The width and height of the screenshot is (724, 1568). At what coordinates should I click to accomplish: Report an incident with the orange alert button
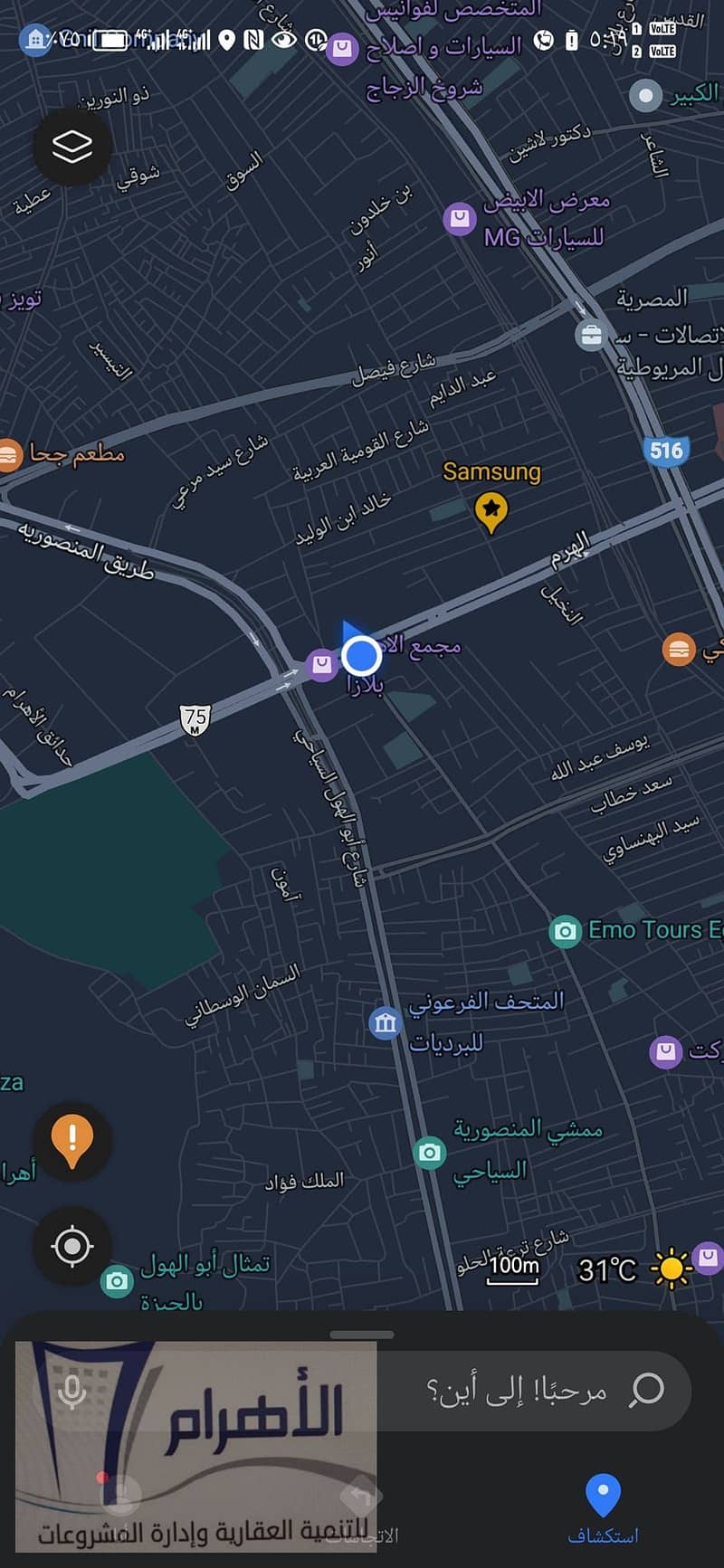tap(72, 1140)
